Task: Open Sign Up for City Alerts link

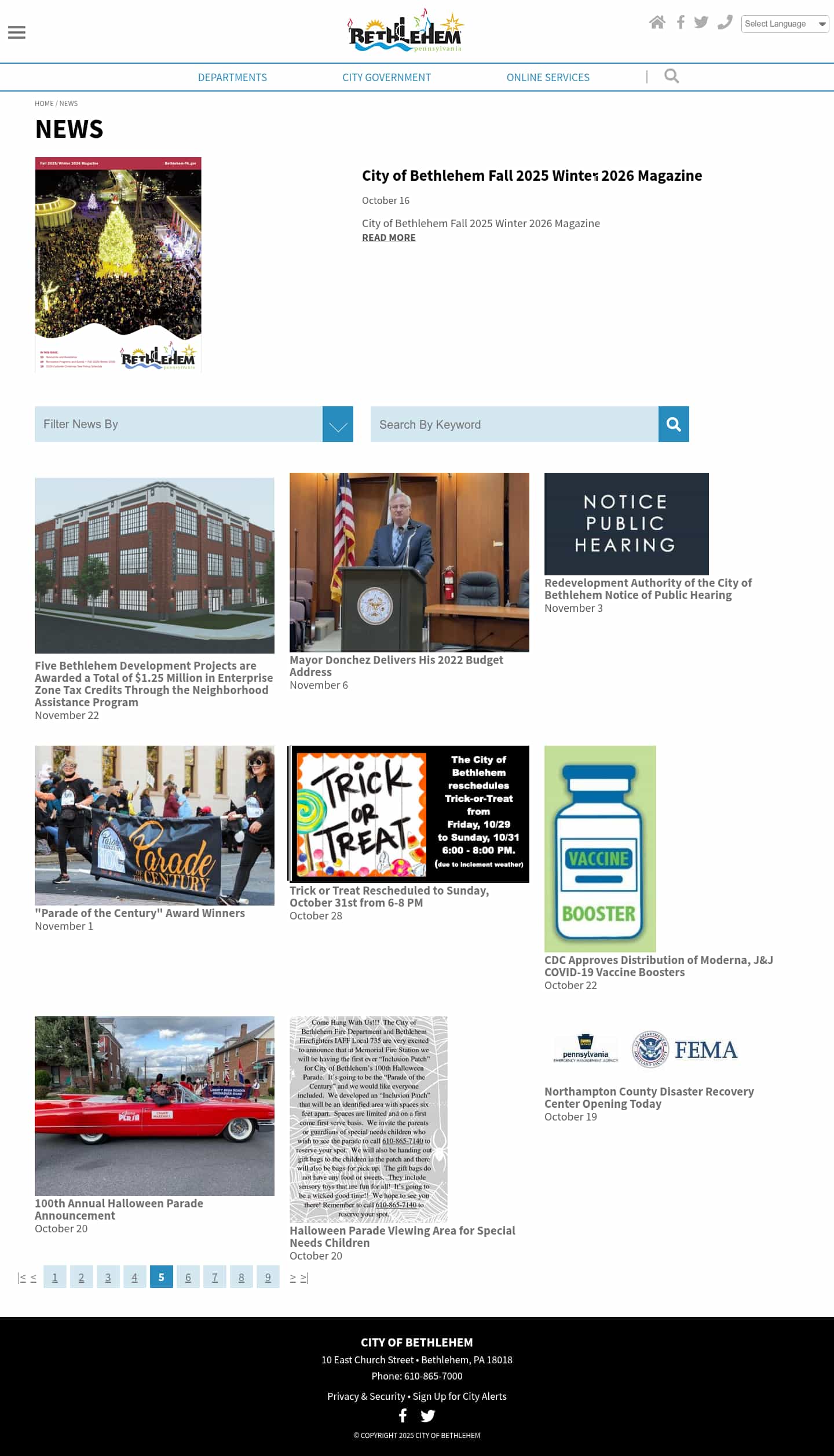Action: [459, 1396]
